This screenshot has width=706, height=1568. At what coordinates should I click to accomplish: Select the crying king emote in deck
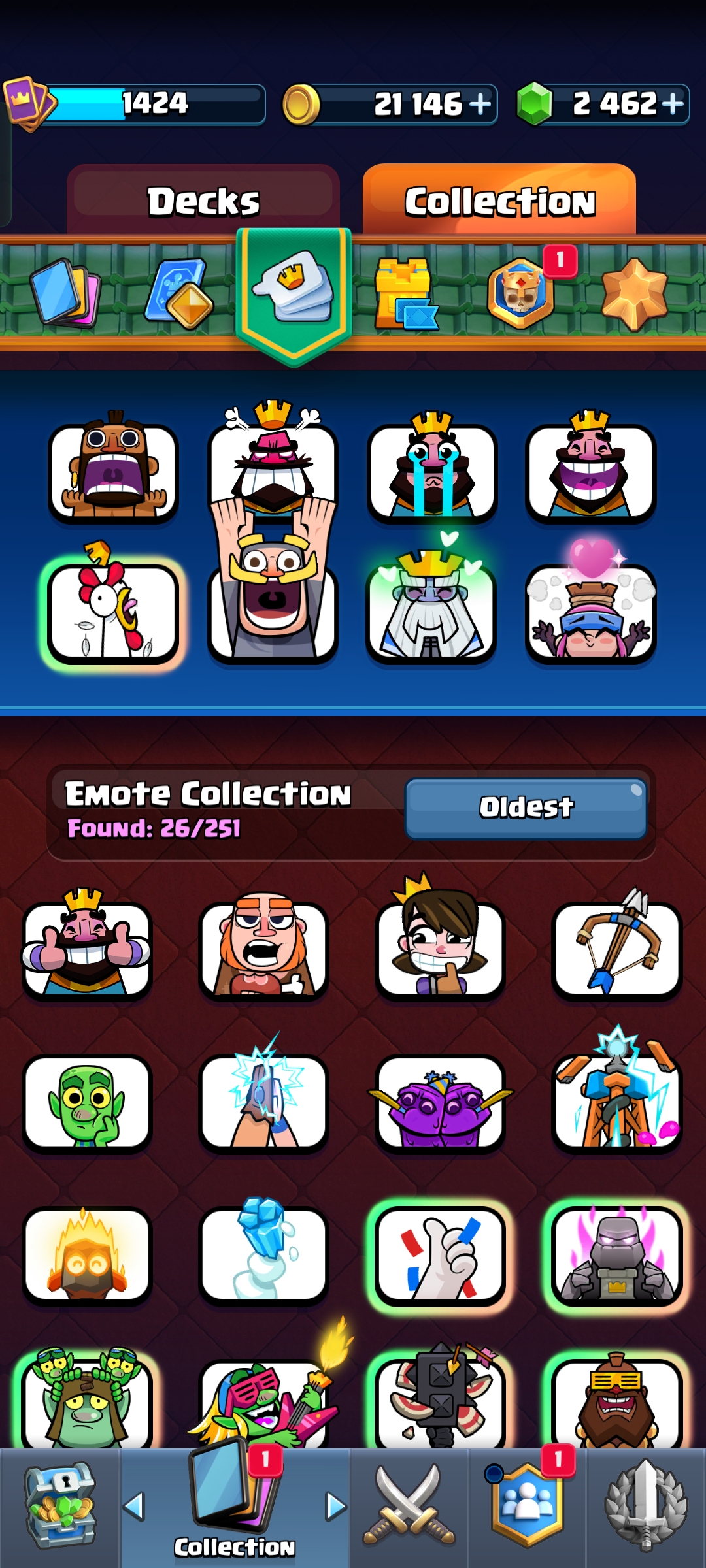click(x=431, y=469)
